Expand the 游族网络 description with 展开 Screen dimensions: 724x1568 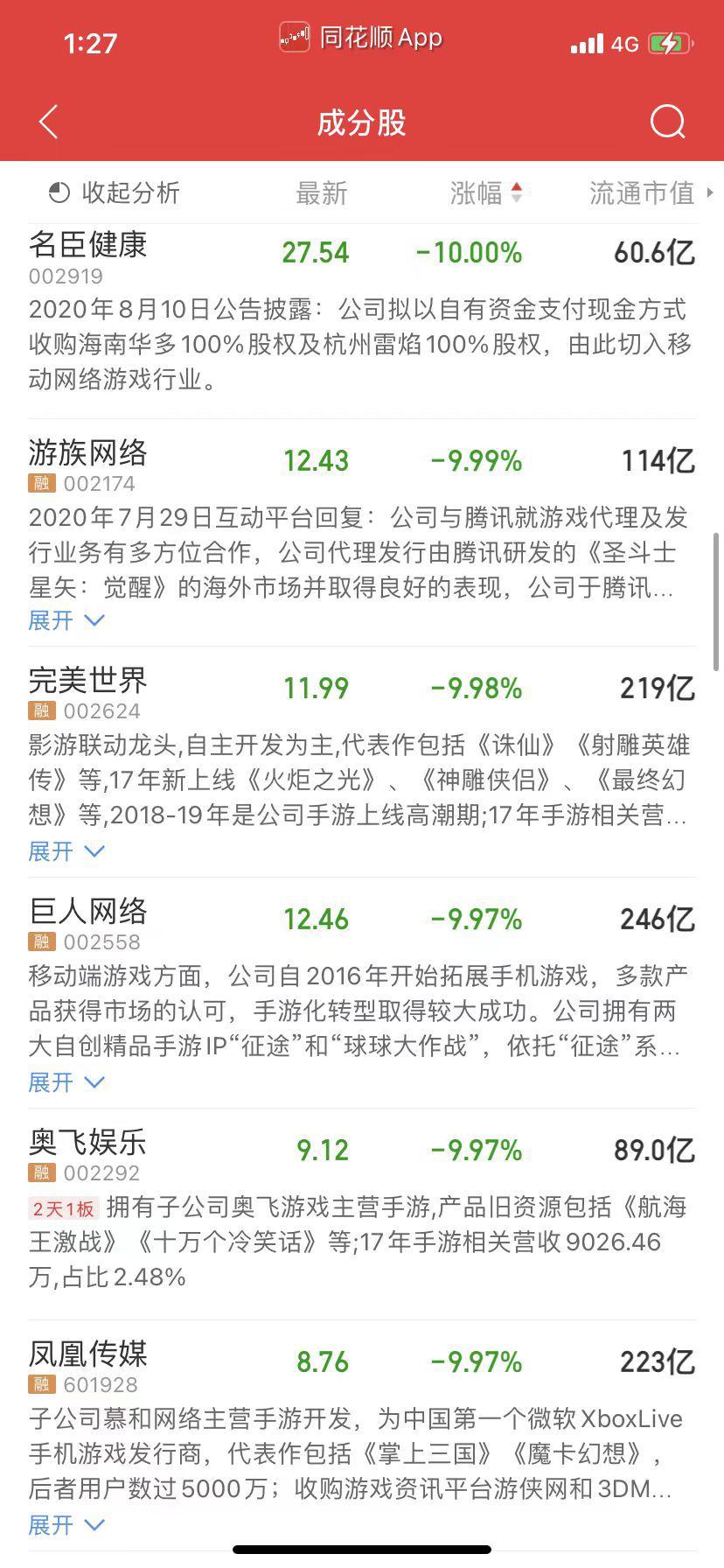pyautogui.click(x=66, y=620)
